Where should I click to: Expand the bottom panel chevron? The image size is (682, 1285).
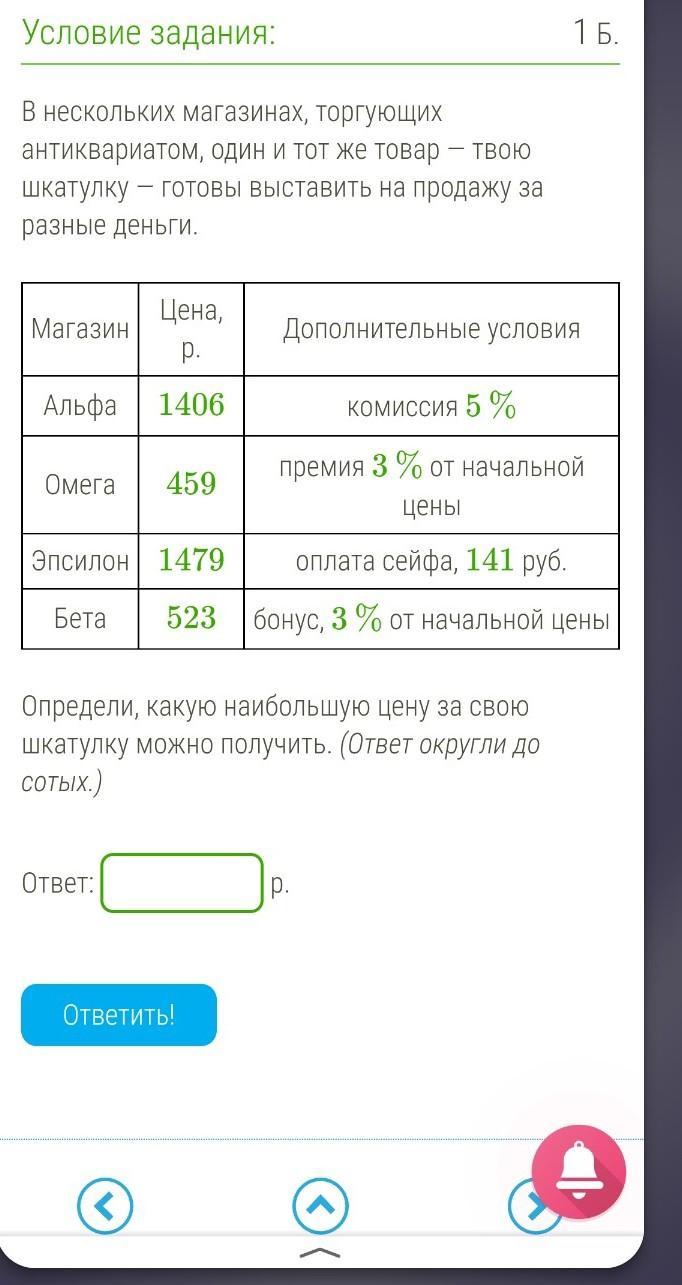point(320,1254)
